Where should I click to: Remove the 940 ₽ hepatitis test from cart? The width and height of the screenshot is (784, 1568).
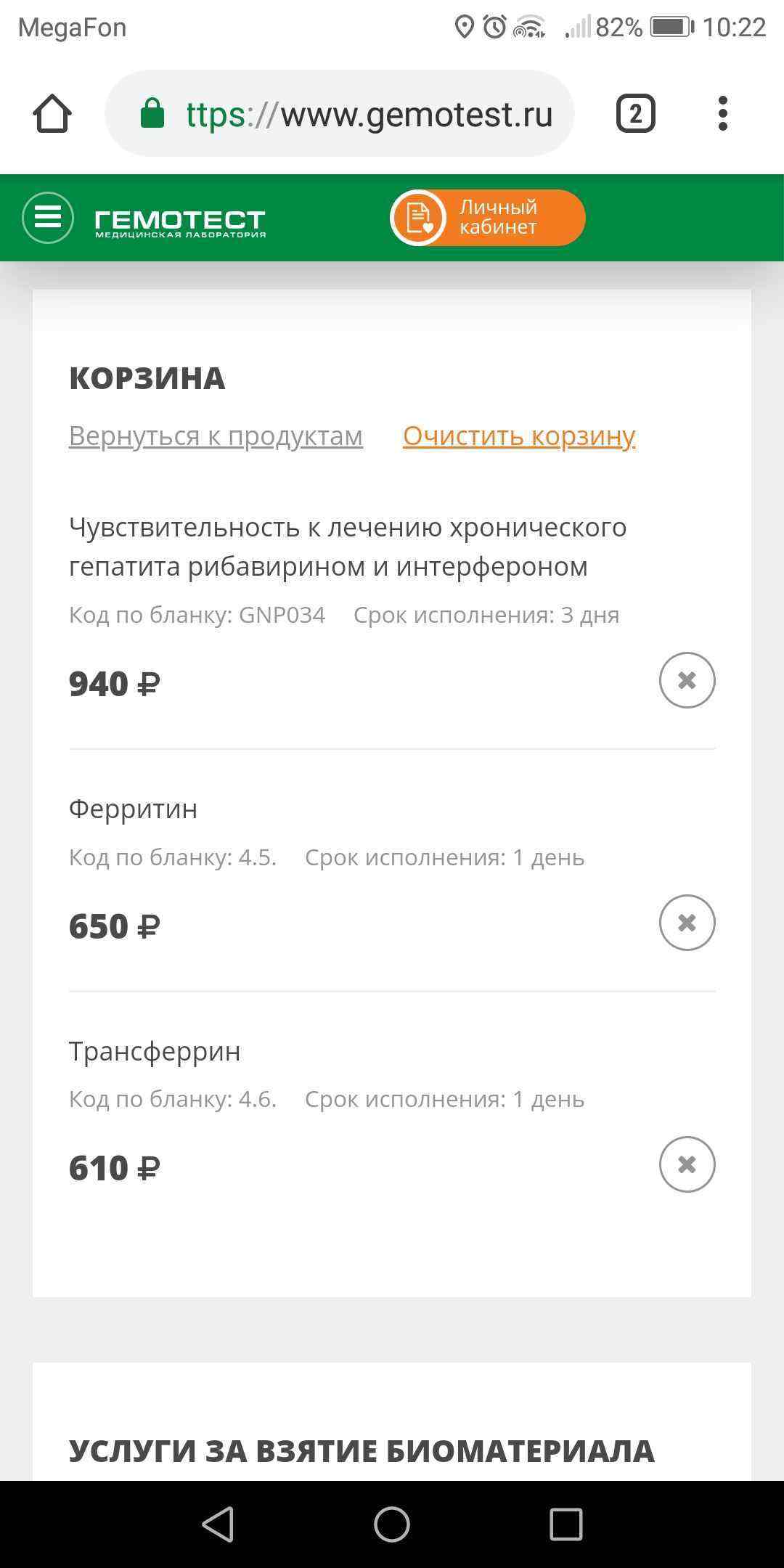pos(687,680)
